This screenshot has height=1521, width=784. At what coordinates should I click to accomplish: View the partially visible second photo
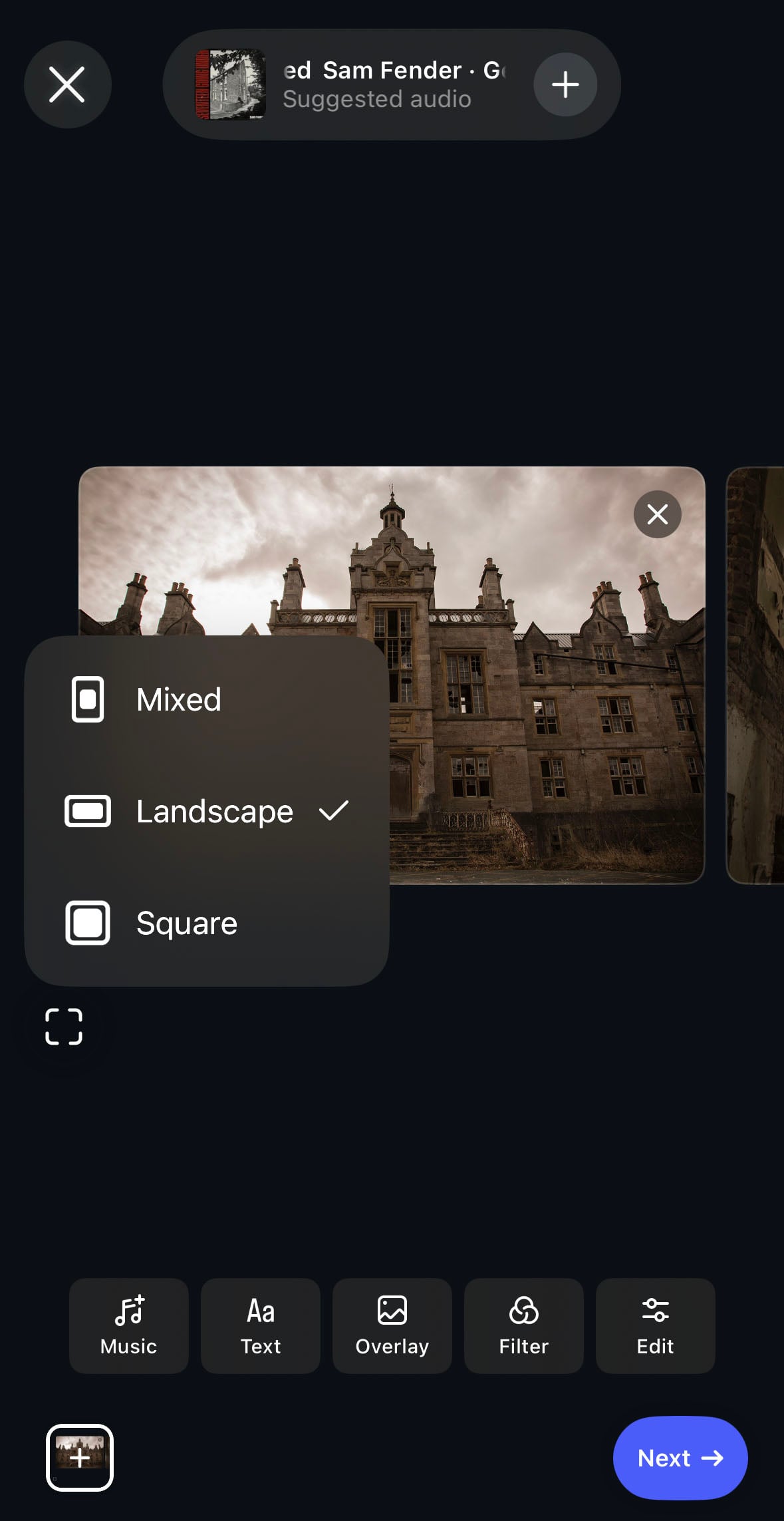(755, 675)
